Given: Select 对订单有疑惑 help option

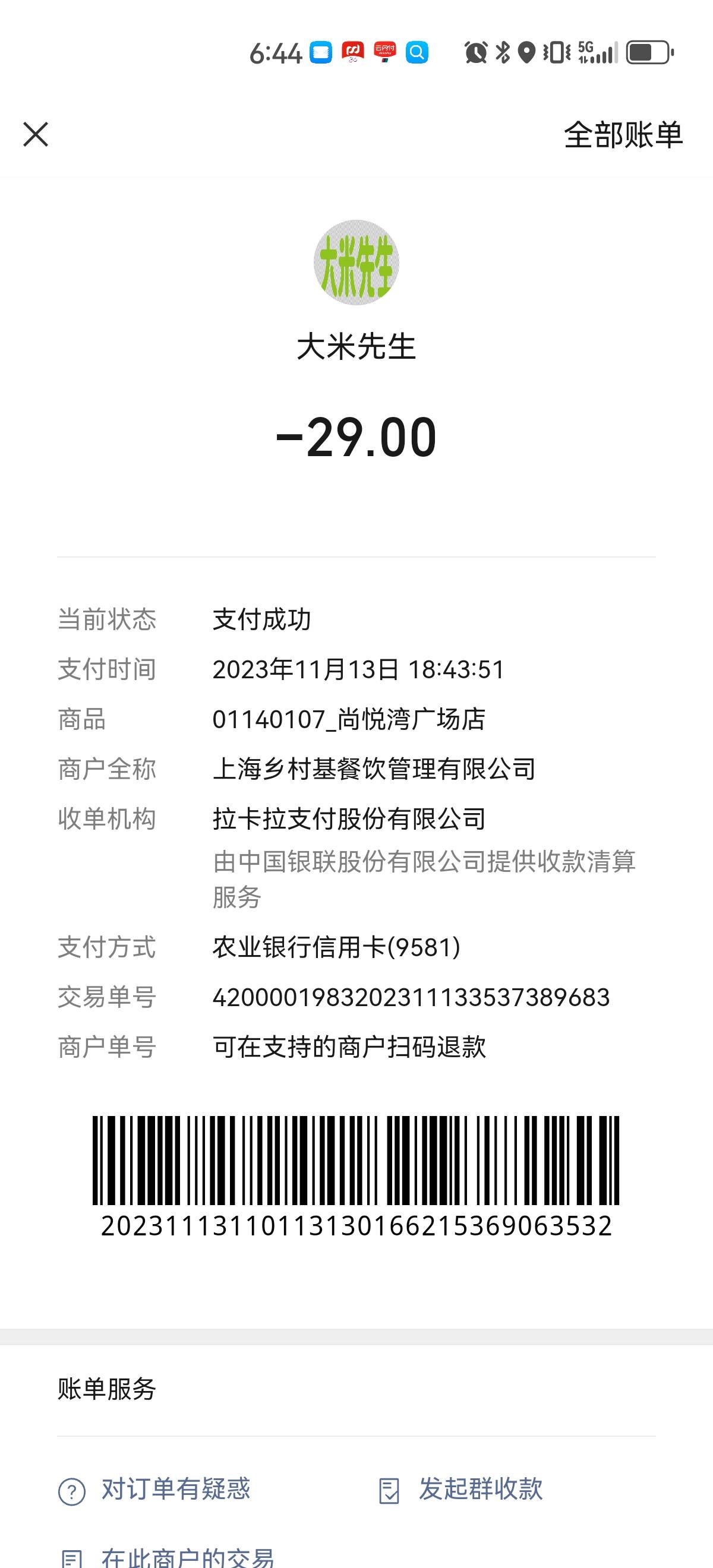Looking at the screenshot, I should tap(154, 1490).
